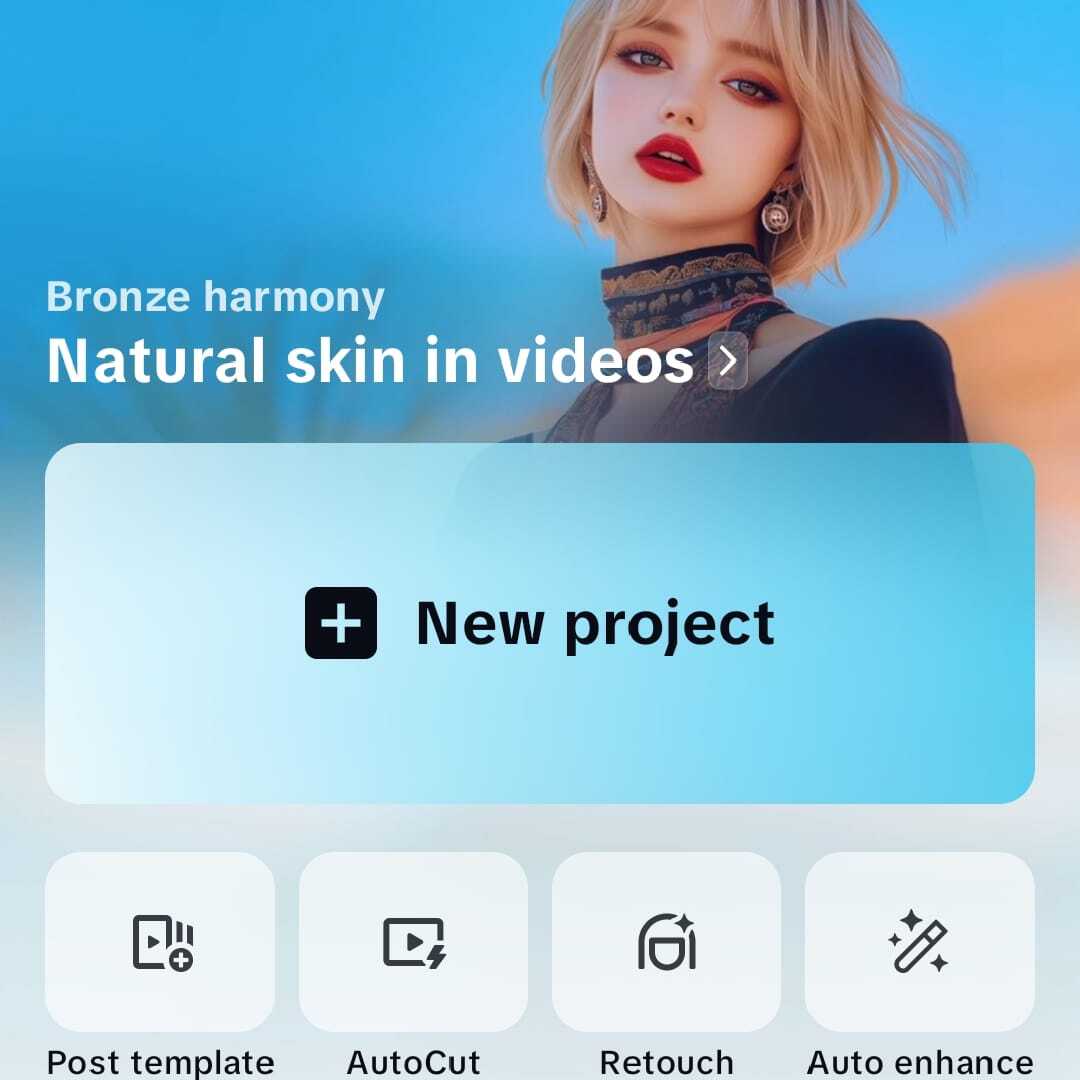Open Natural skin in videos banner arrow
The image size is (1080, 1080).
coord(728,360)
